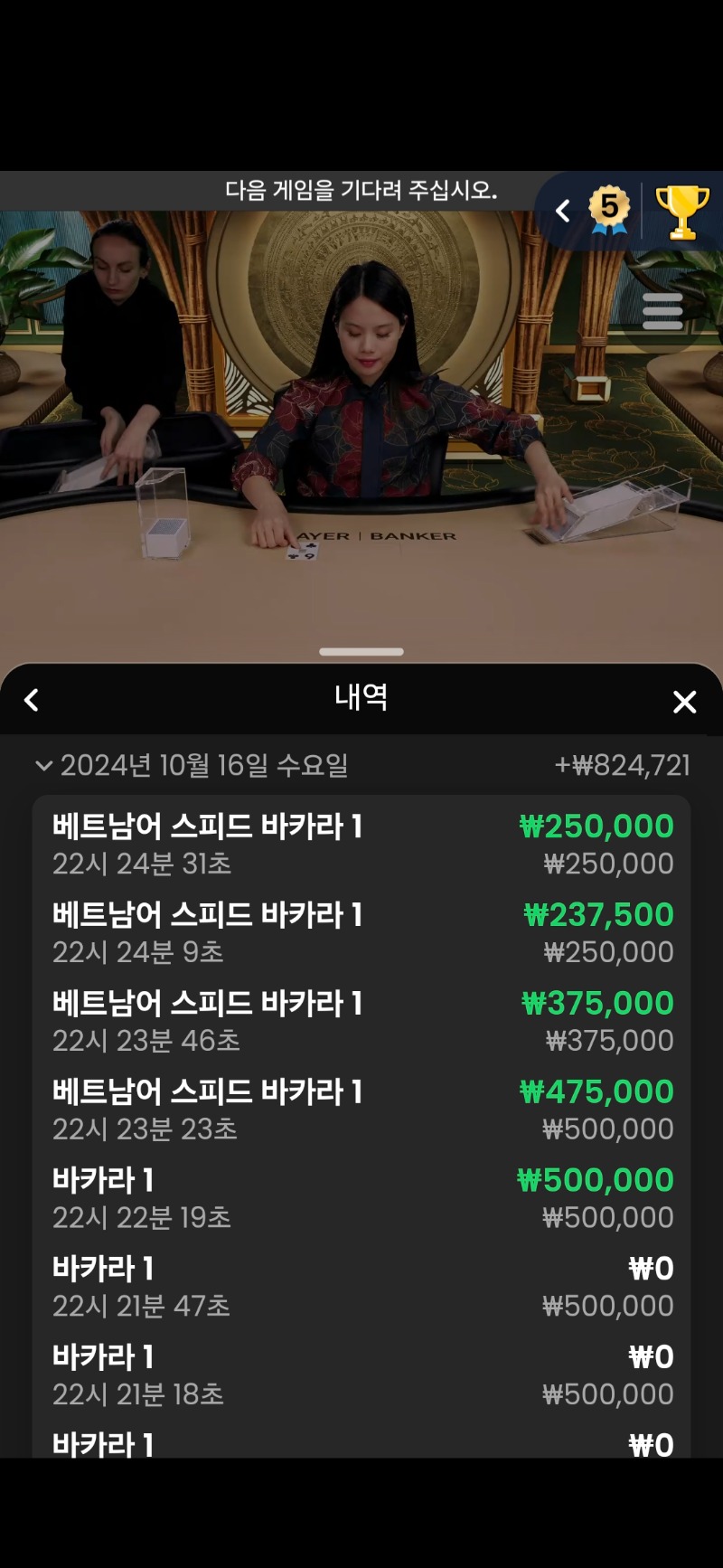Go back from the 내역 history panel
723x1568 pixels.
click(x=32, y=700)
